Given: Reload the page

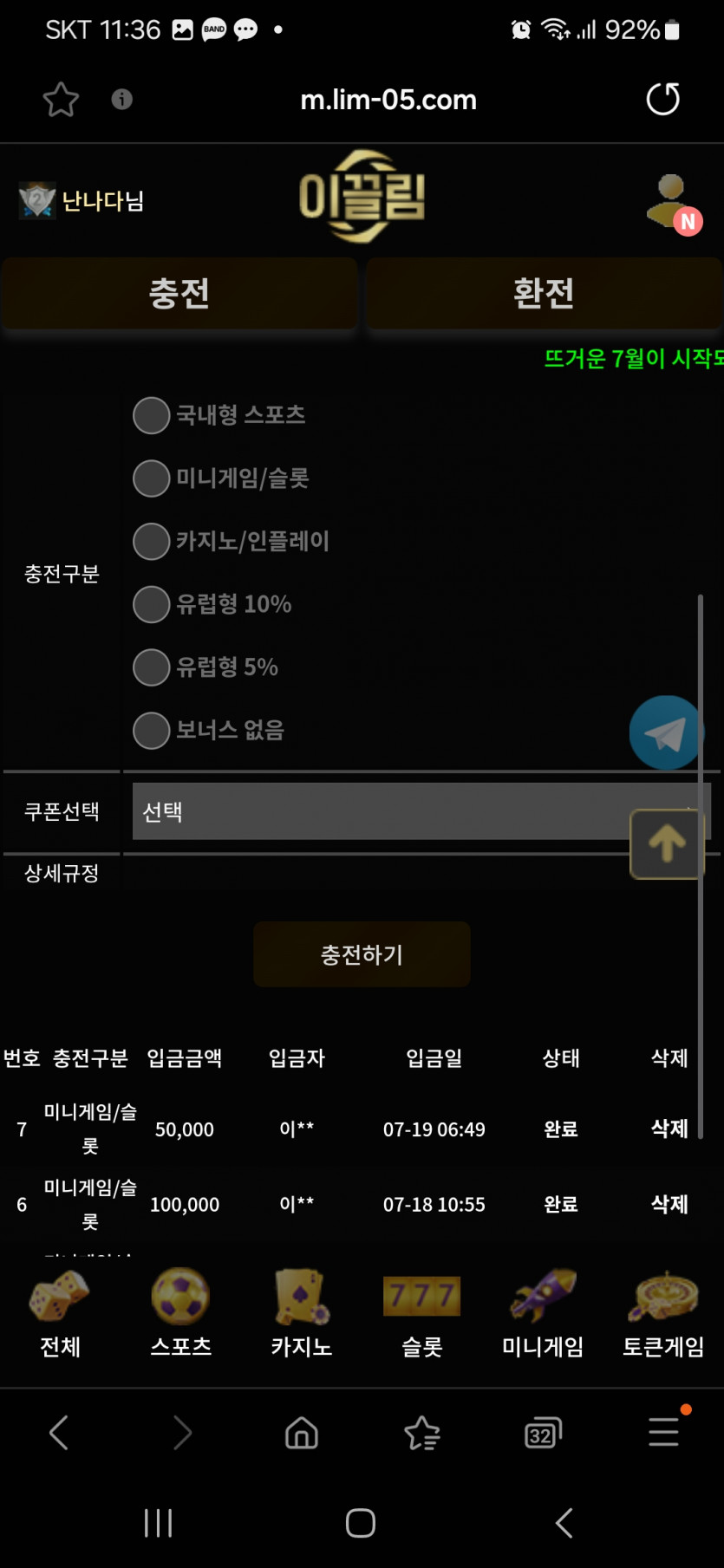Looking at the screenshot, I should (x=662, y=99).
